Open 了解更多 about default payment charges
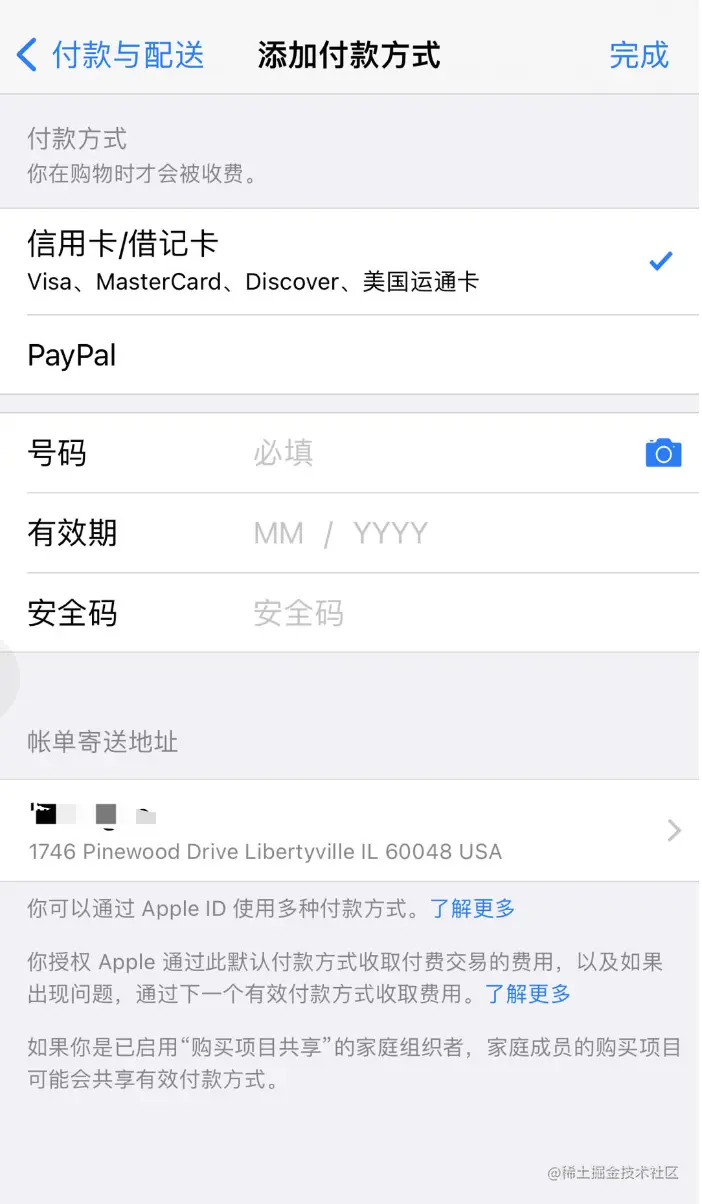Screen dimensions: 702x1204 [x=528, y=994]
